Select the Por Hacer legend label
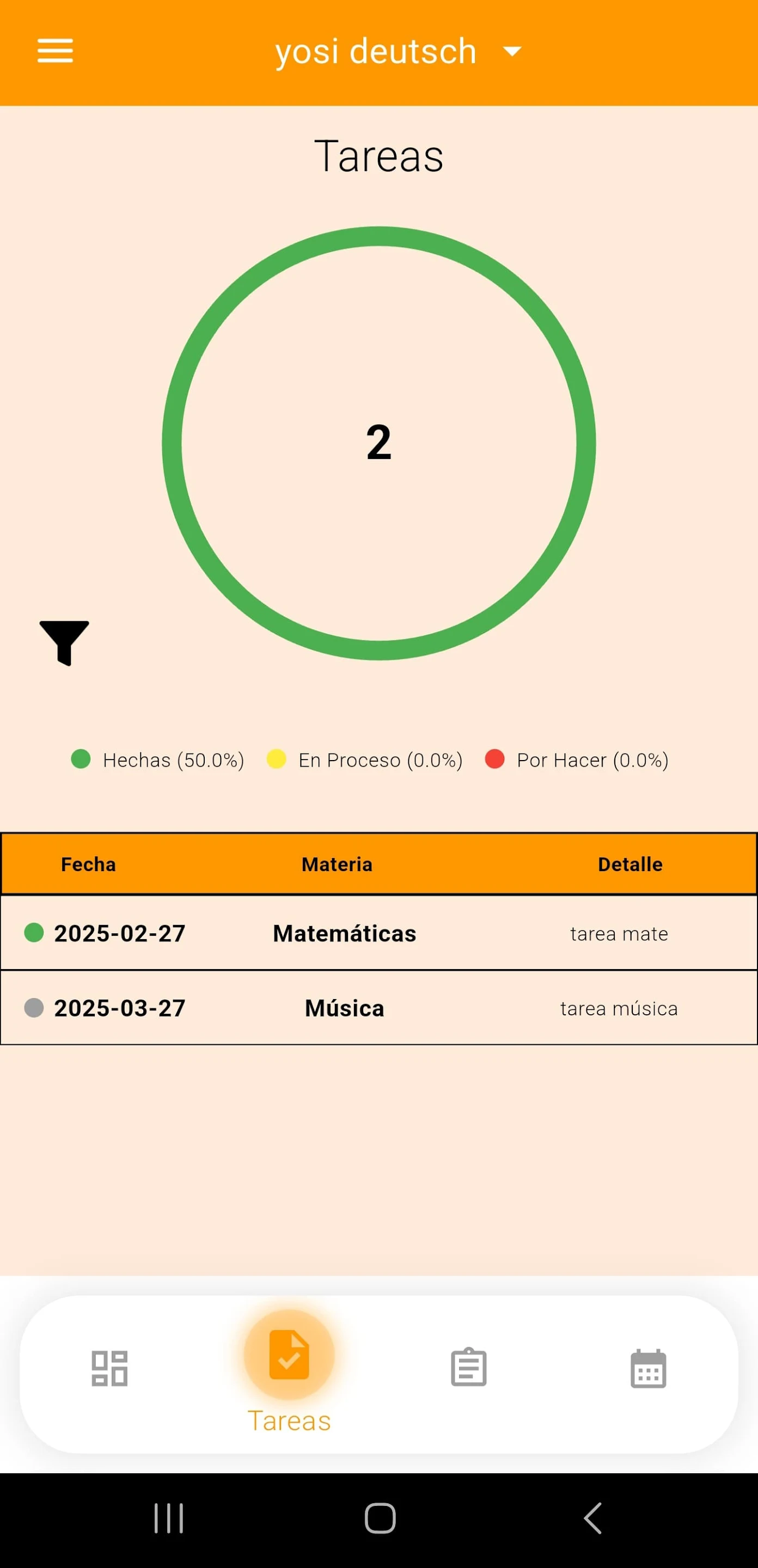The width and height of the screenshot is (758, 1568). (591, 759)
